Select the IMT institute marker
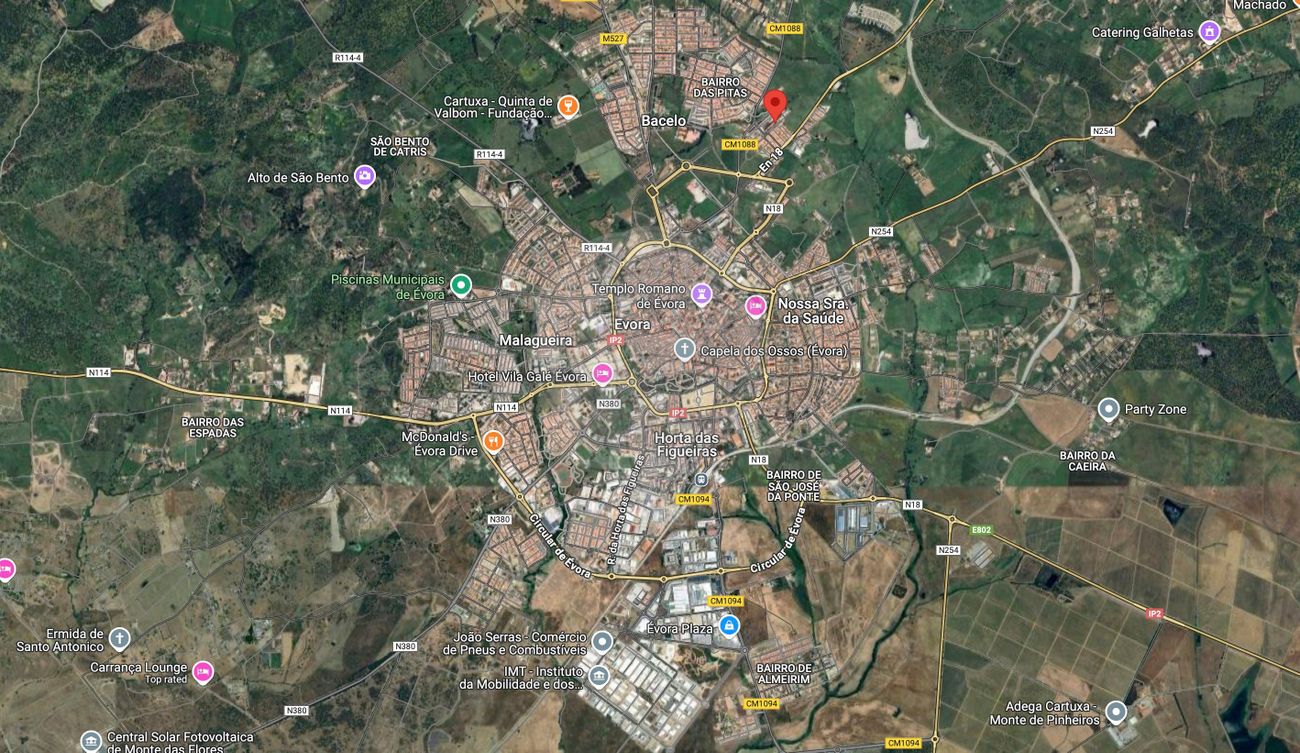The width and height of the screenshot is (1300, 753). pyautogui.click(x=599, y=676)
